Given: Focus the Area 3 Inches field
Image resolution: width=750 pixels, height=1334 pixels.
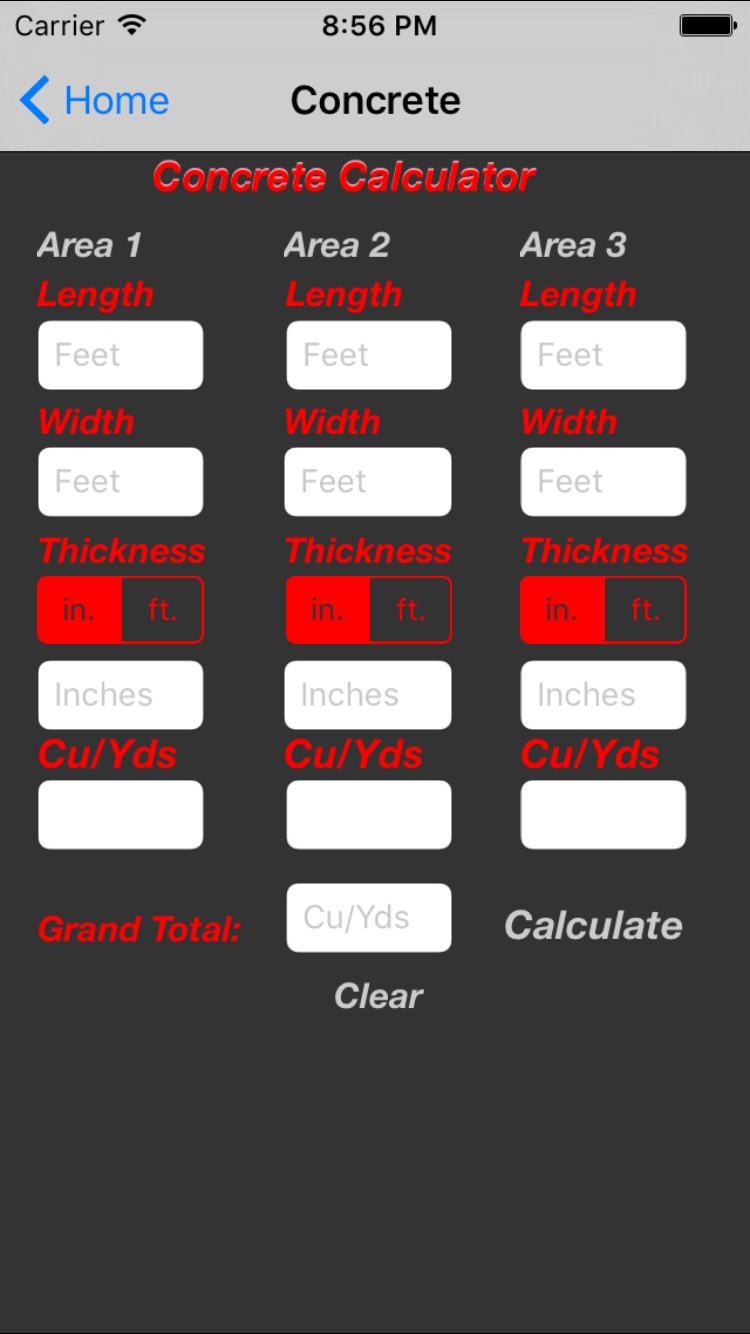Looking at the screenshot, I should pyautogui.click(x=603, y=695).
